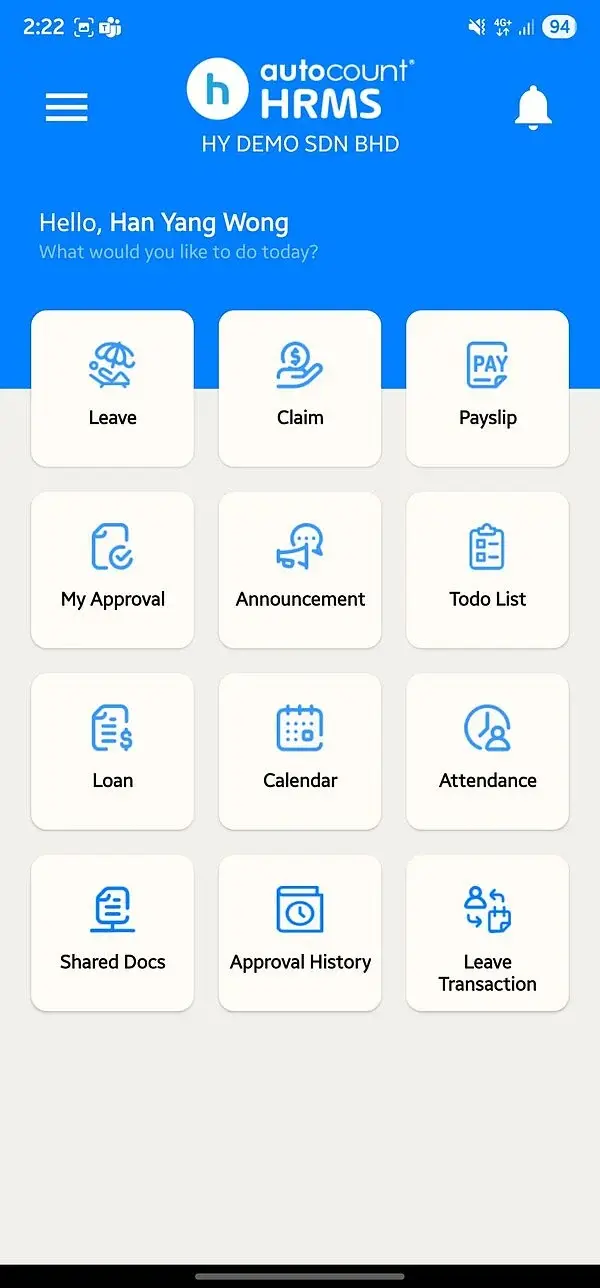
Task: Open the hamburger drawer menu
Action: coord(67,107)
